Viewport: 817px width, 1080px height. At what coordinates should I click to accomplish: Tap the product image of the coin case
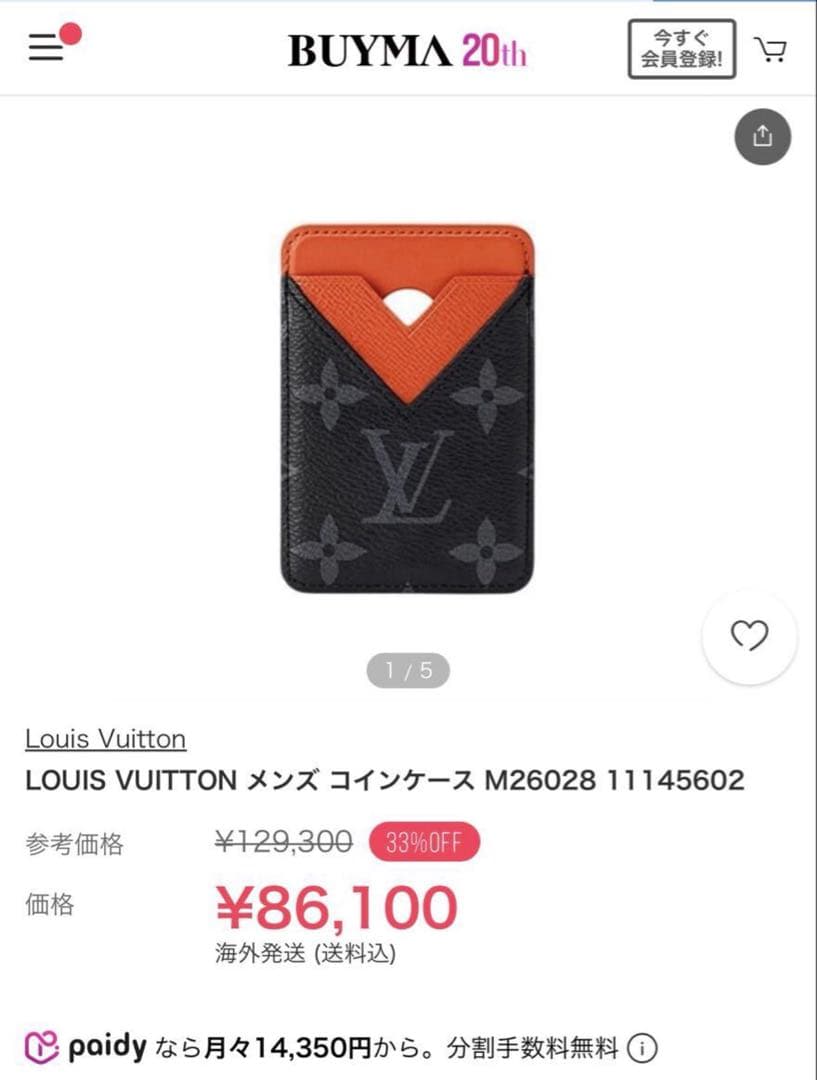tap(408, 400)
